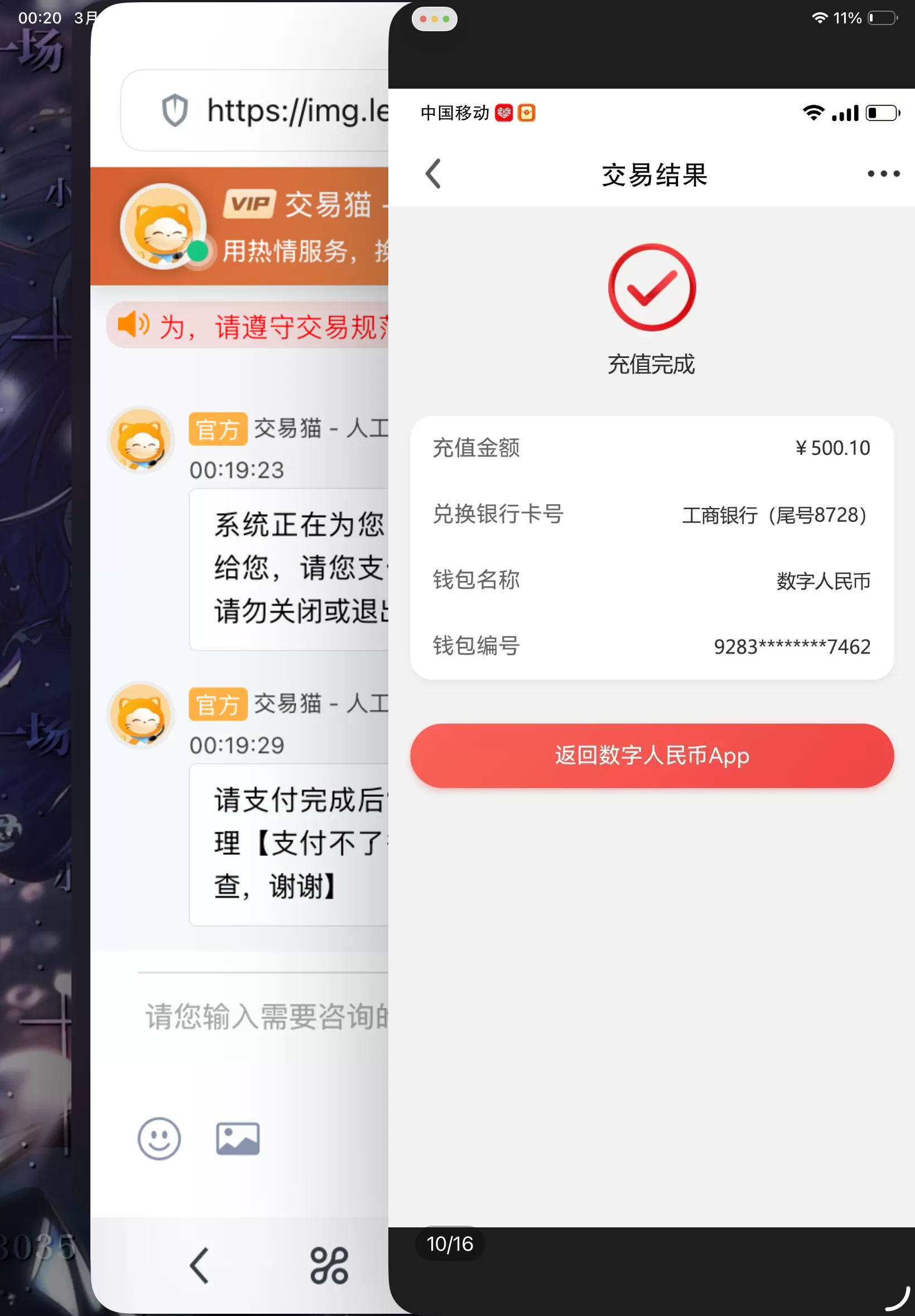Attach a picture to the chat
Image resolution: width=915 pixels, height=1316 pixels.
point(237,1138)
